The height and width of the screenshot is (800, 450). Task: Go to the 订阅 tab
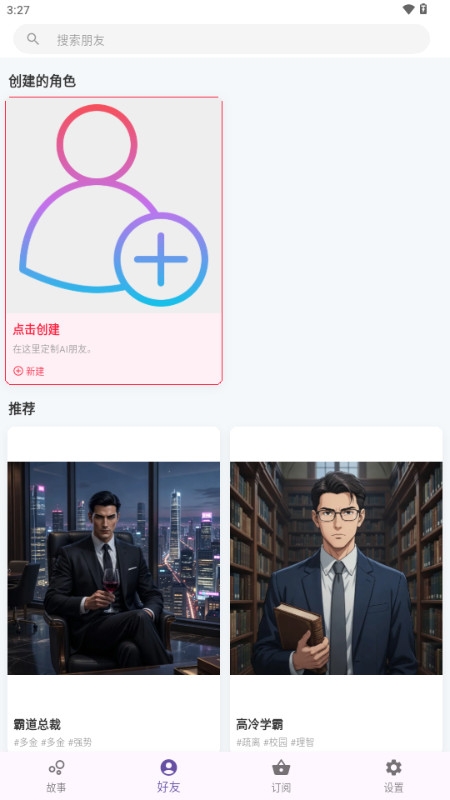point(281,776)
